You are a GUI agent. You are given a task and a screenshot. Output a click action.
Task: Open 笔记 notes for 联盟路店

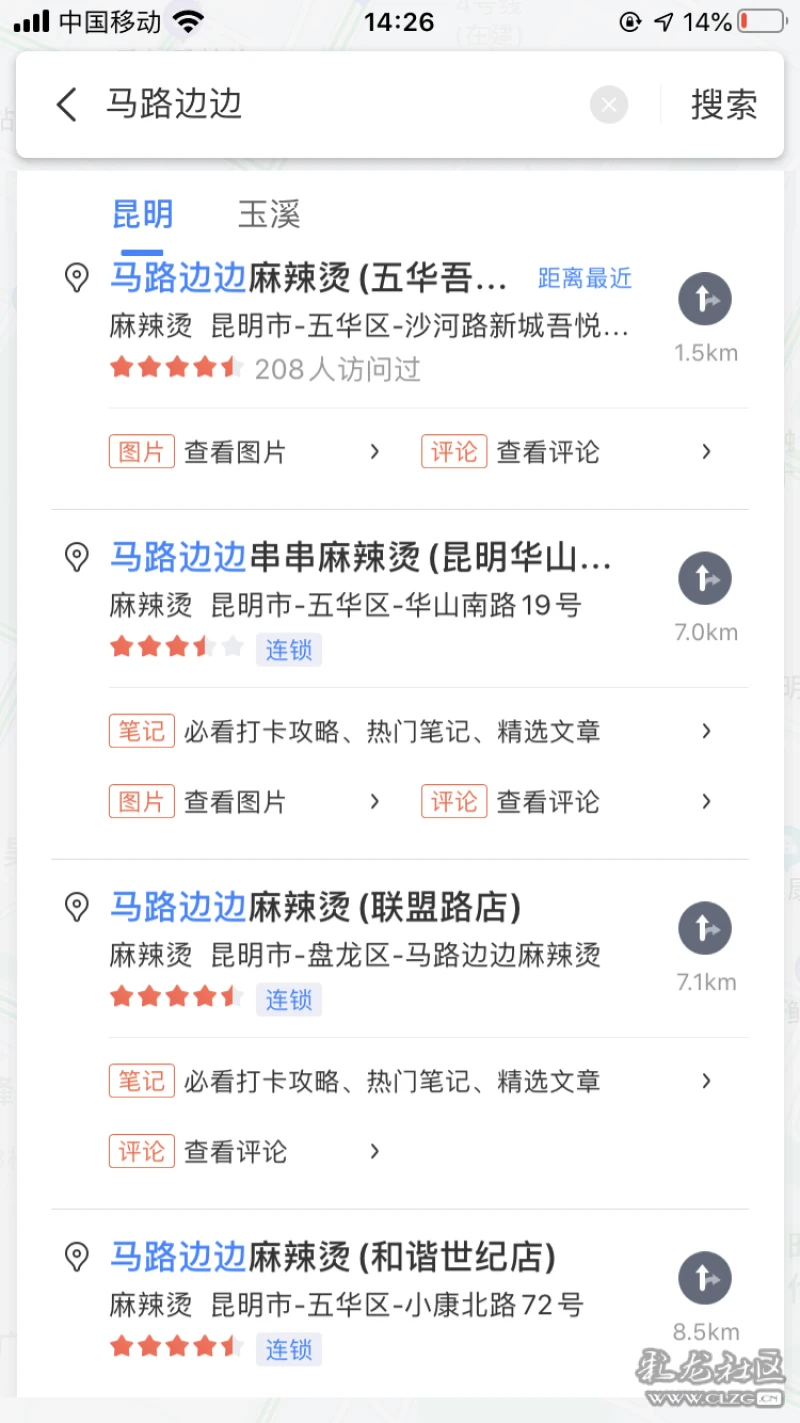click(412, 1081)
